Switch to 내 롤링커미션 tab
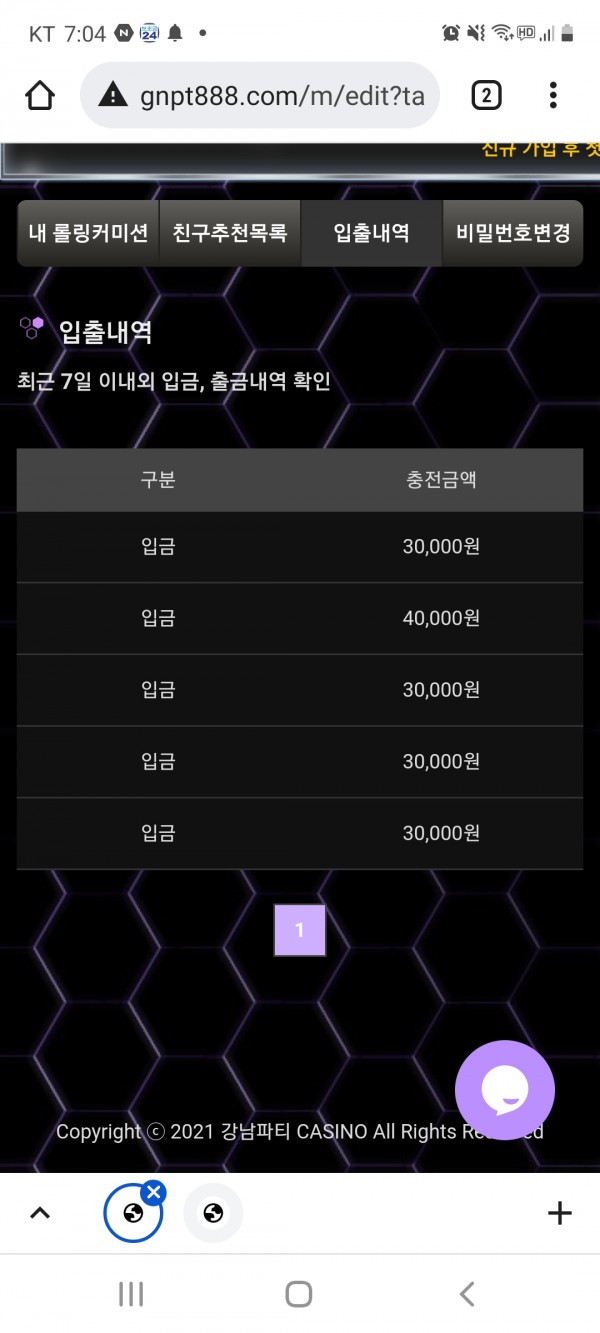The height and width of the screenshot is (1333, 600). (x=88, y=233)
